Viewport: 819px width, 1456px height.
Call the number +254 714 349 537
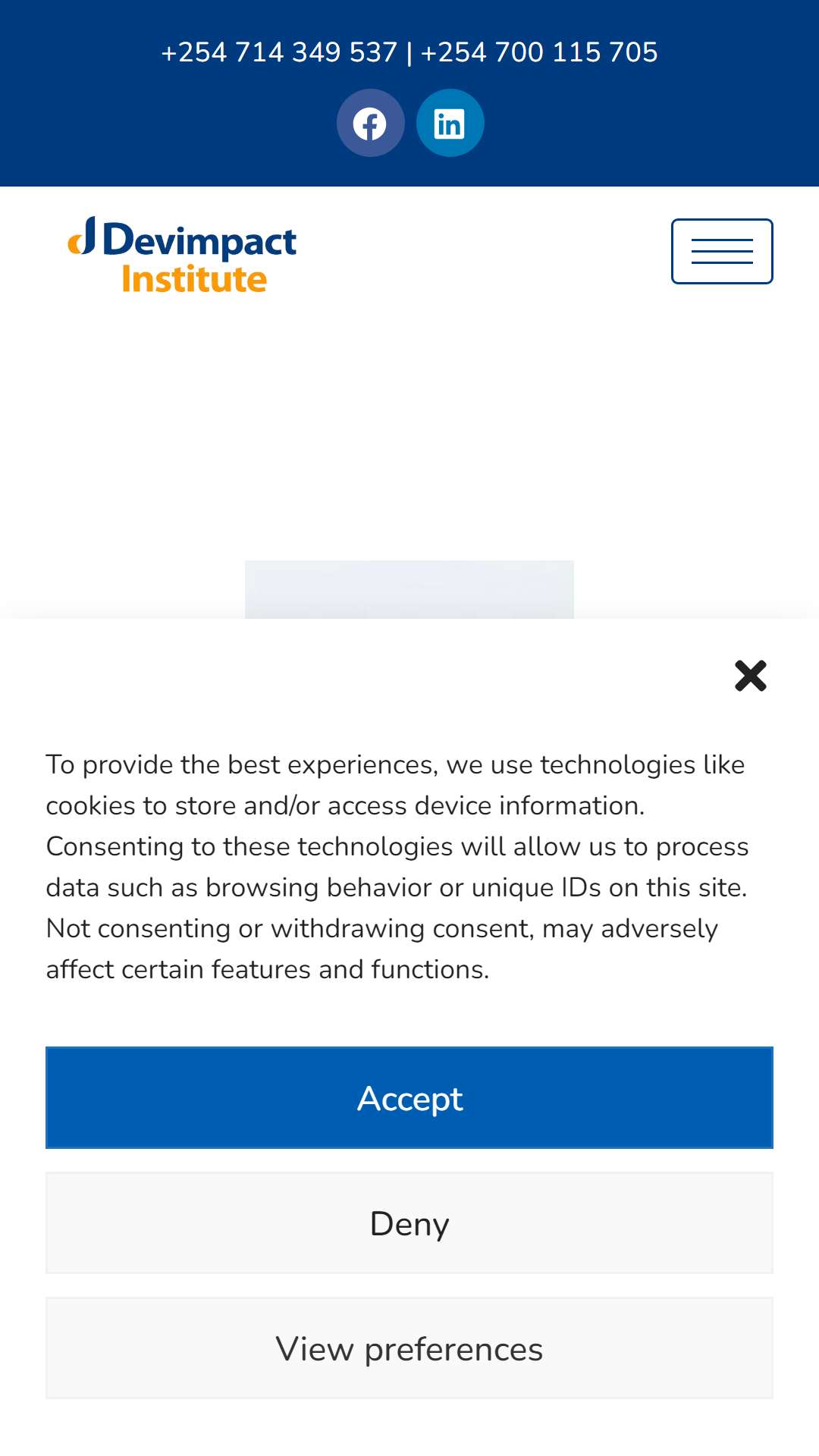click(x=279, y=52)
